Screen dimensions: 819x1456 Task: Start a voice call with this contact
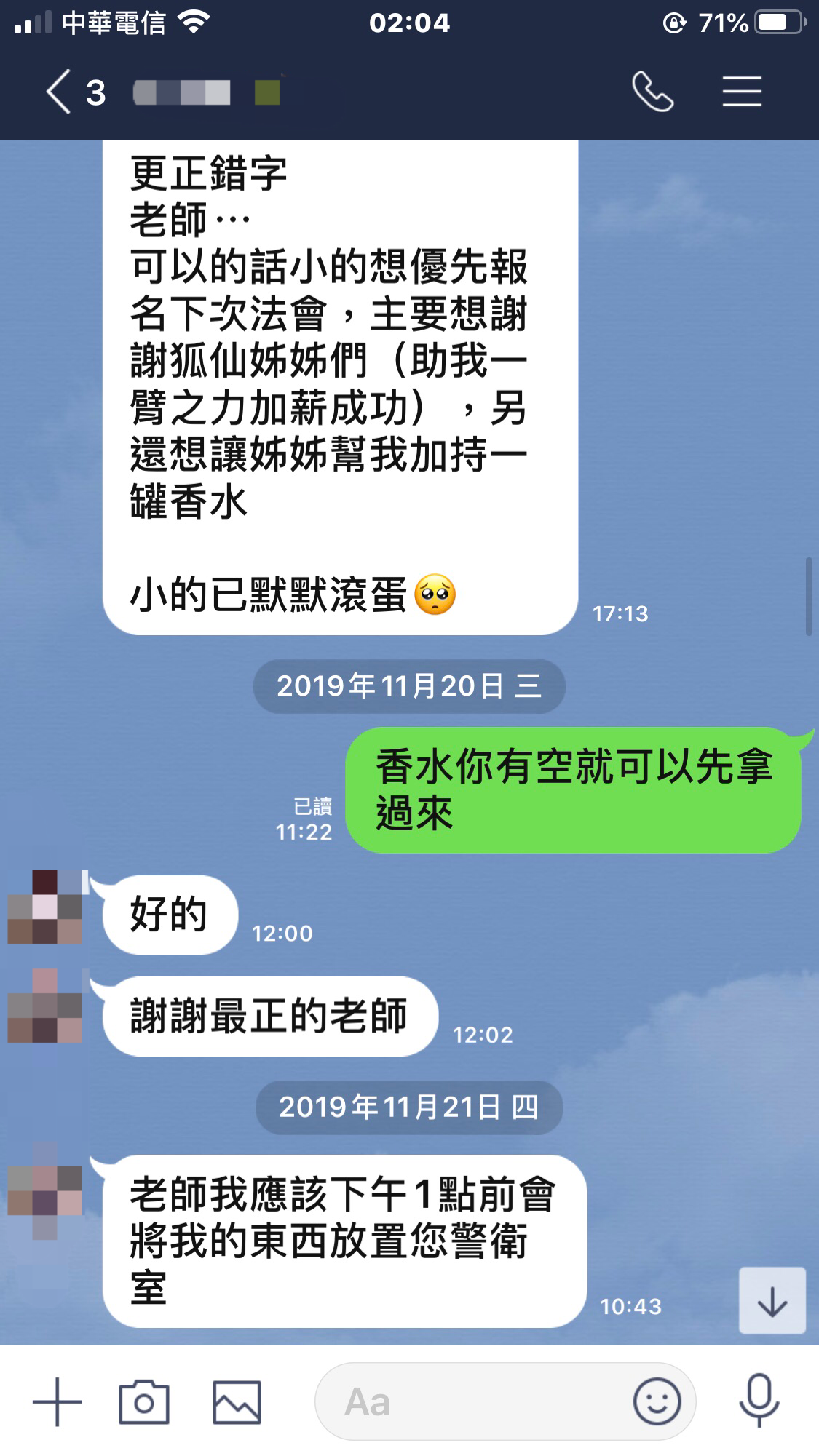click(x=652, y=92)
